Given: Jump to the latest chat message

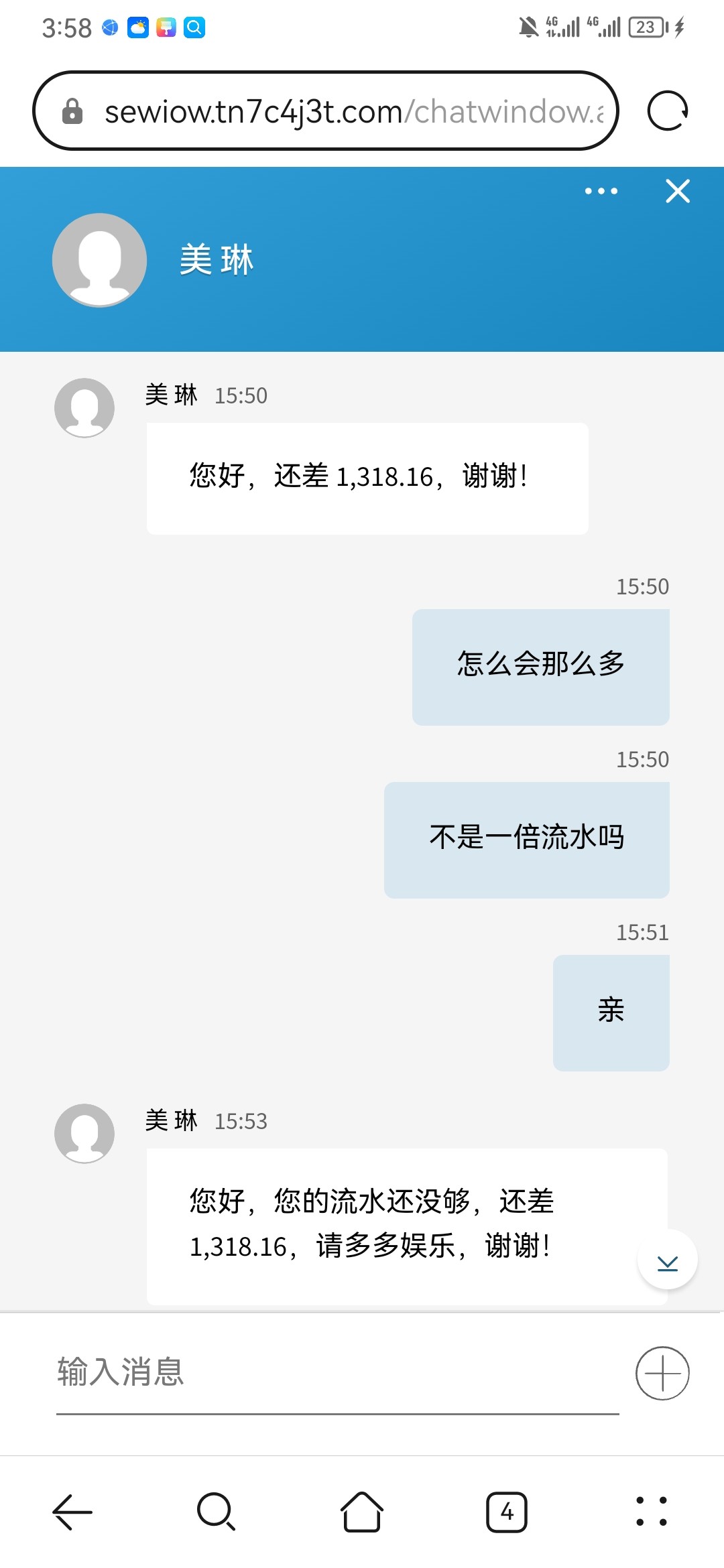Looking at the screenshot, I should (668, 1260).
